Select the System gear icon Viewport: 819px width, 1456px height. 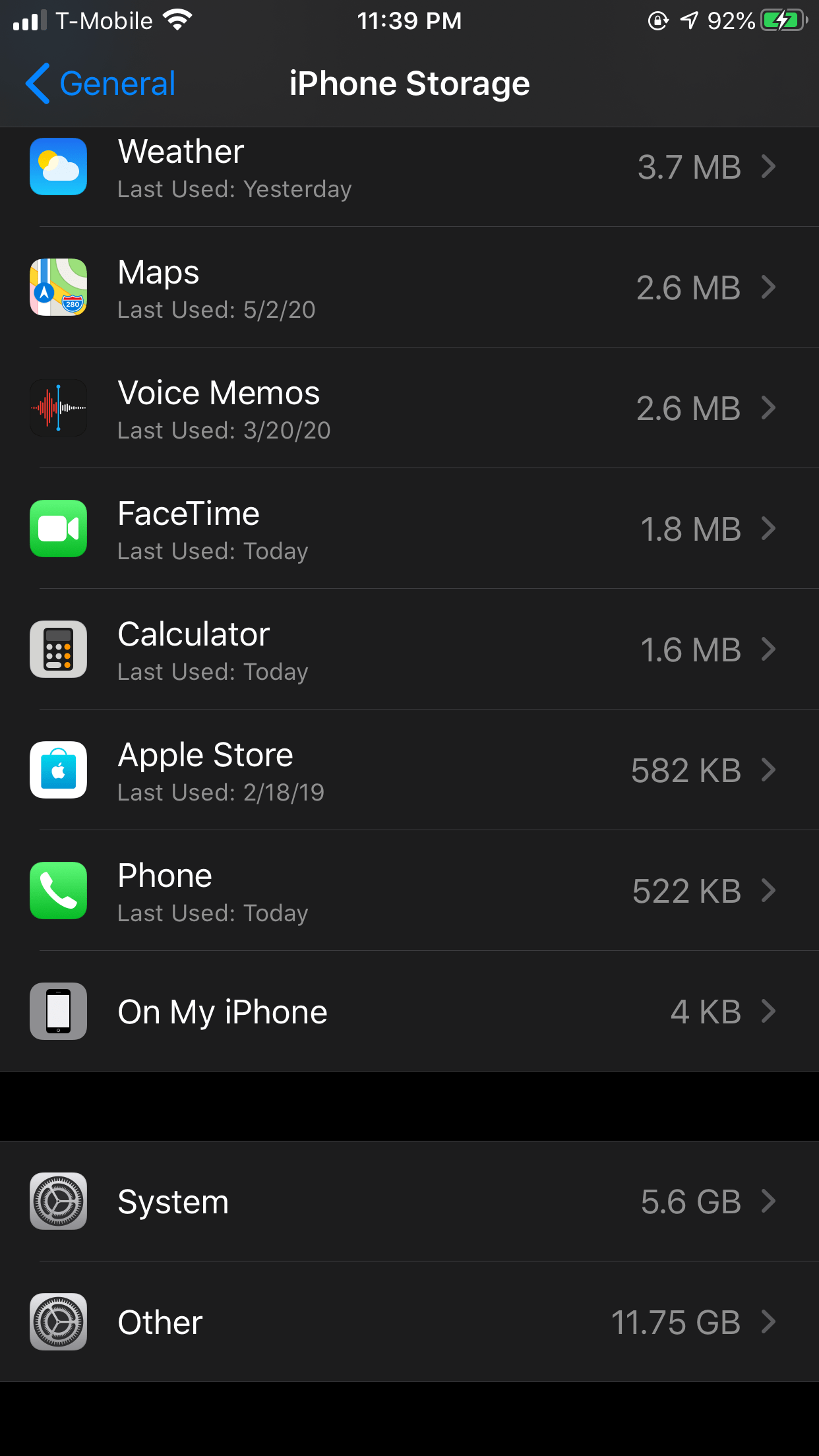click(x=58, y=1201)
